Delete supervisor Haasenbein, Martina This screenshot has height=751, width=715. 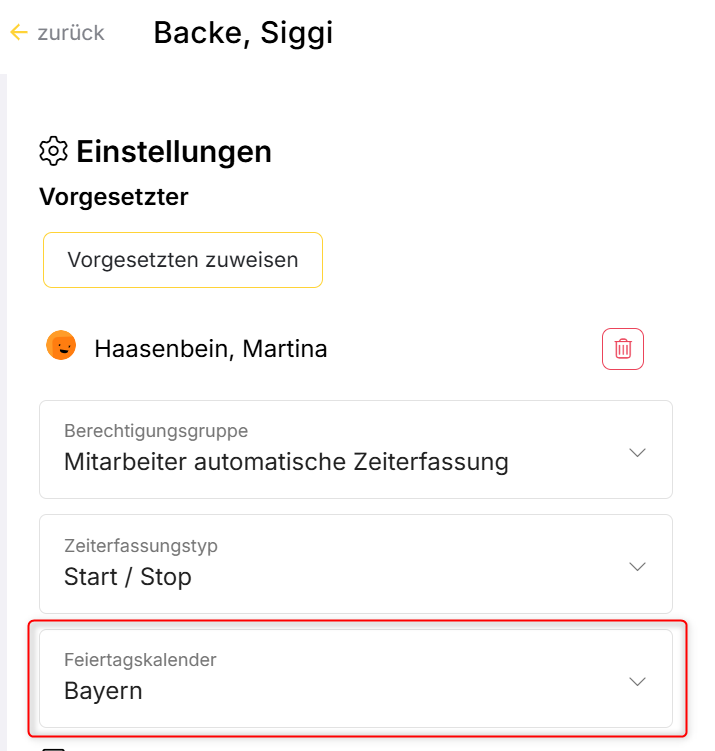coord(622,349)
